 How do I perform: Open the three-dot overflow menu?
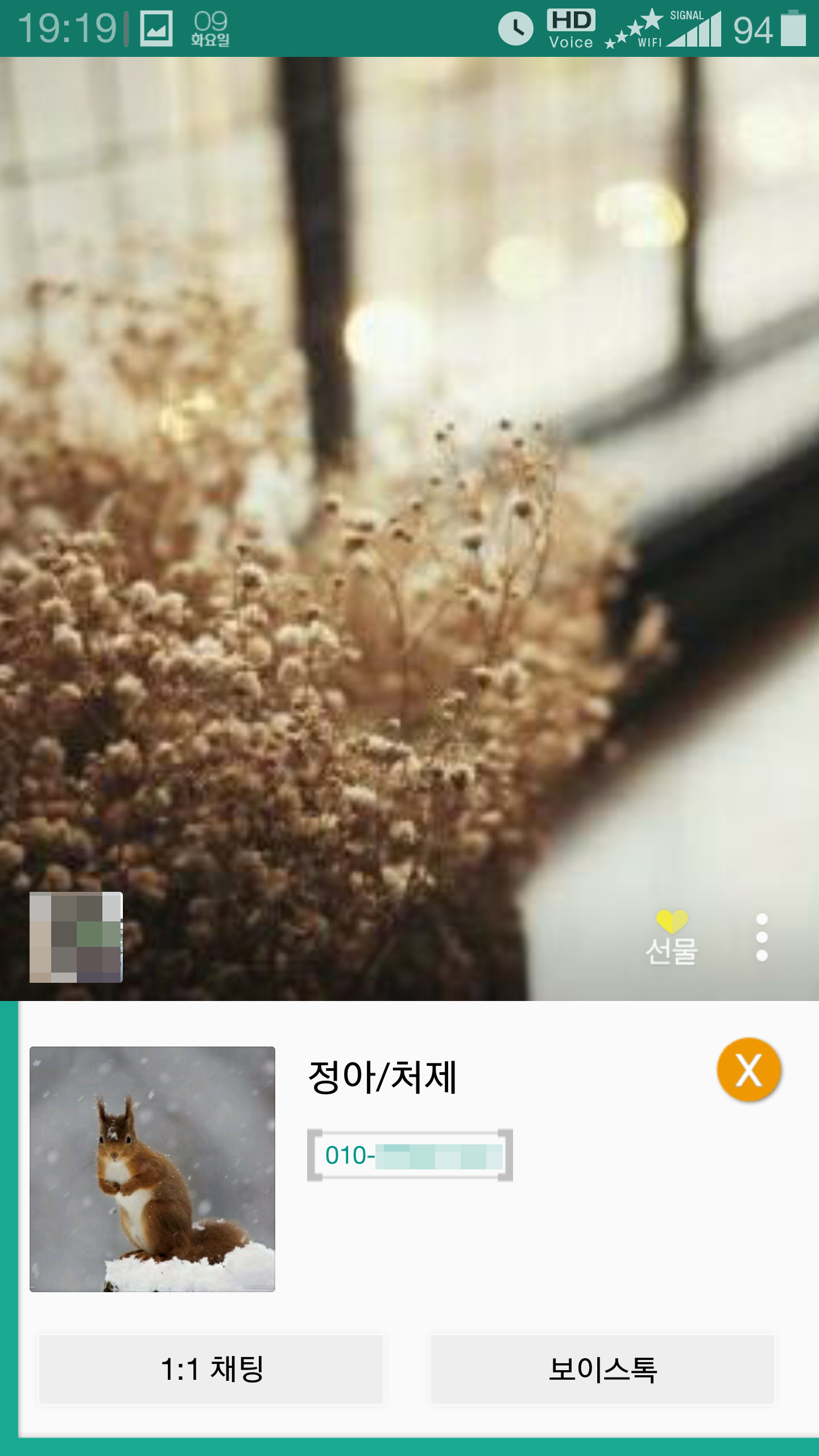(762, 937)
